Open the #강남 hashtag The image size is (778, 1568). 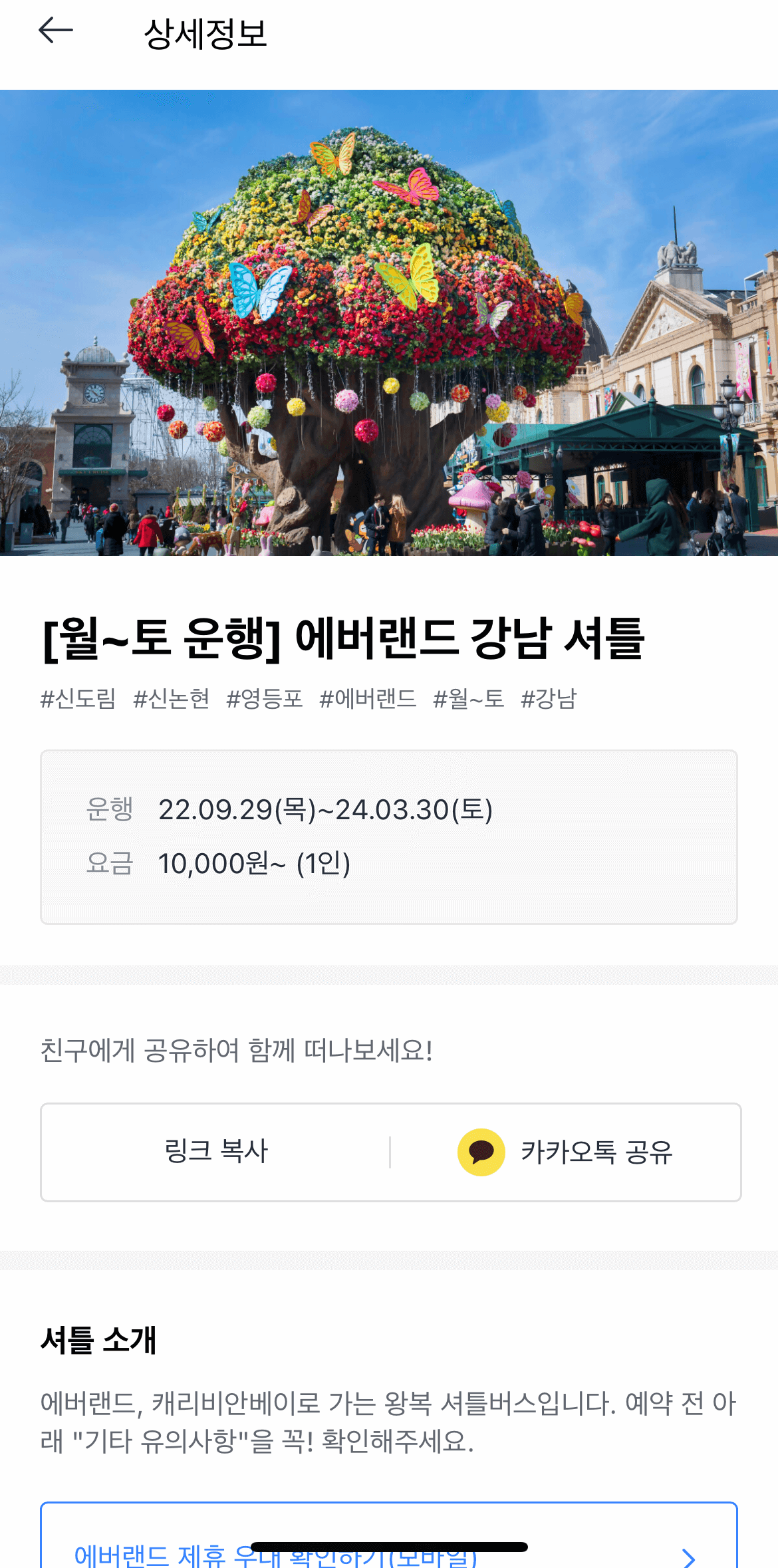click(x=551, y=699)
